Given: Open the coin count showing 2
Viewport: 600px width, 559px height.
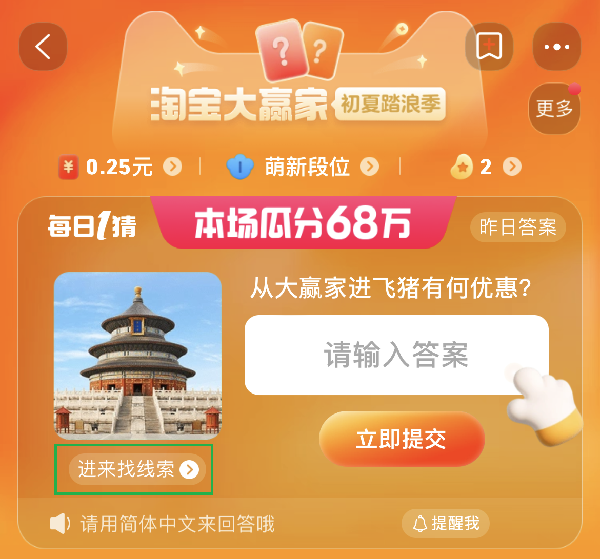Looking at the screenshot, I should 486,167.
